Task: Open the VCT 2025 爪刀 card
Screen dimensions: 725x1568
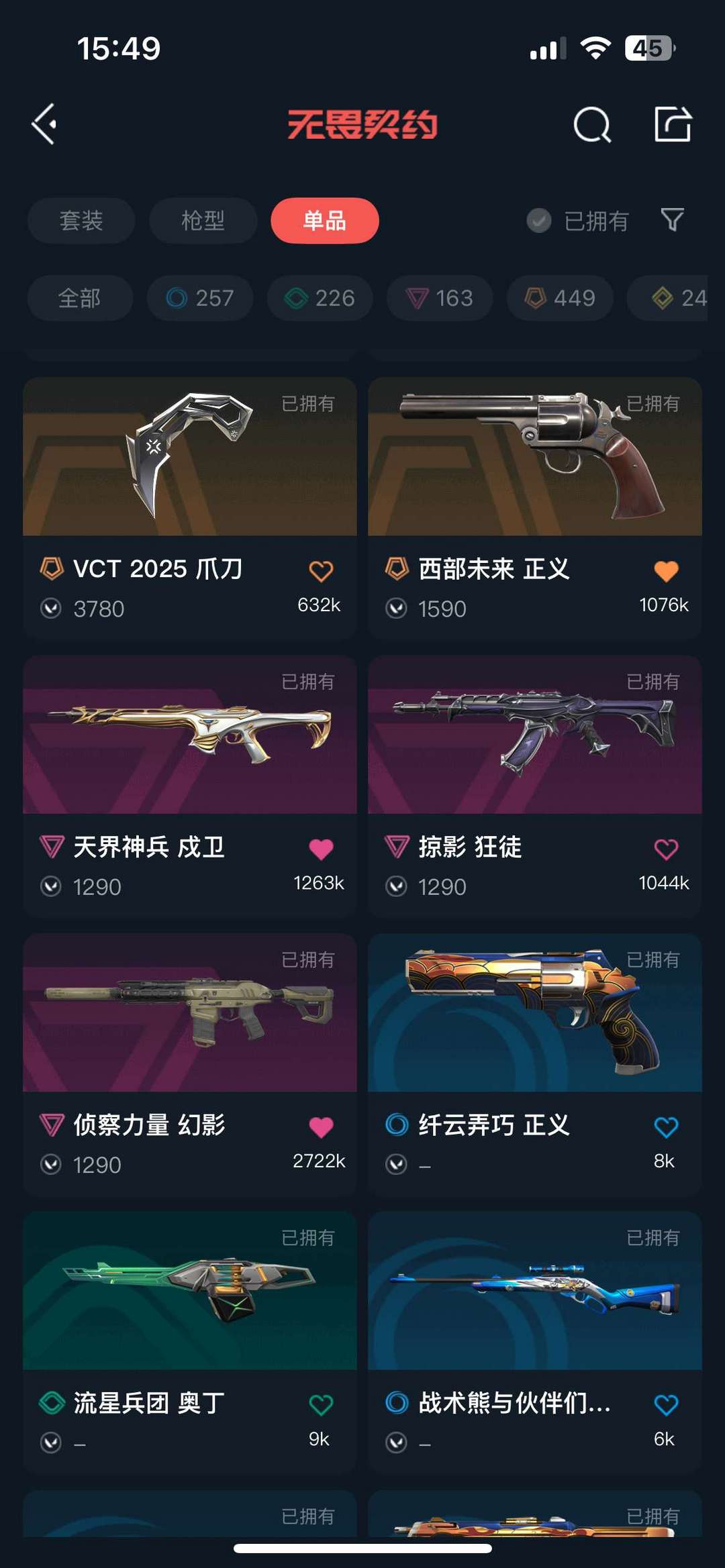Action: tap(190, 508)
